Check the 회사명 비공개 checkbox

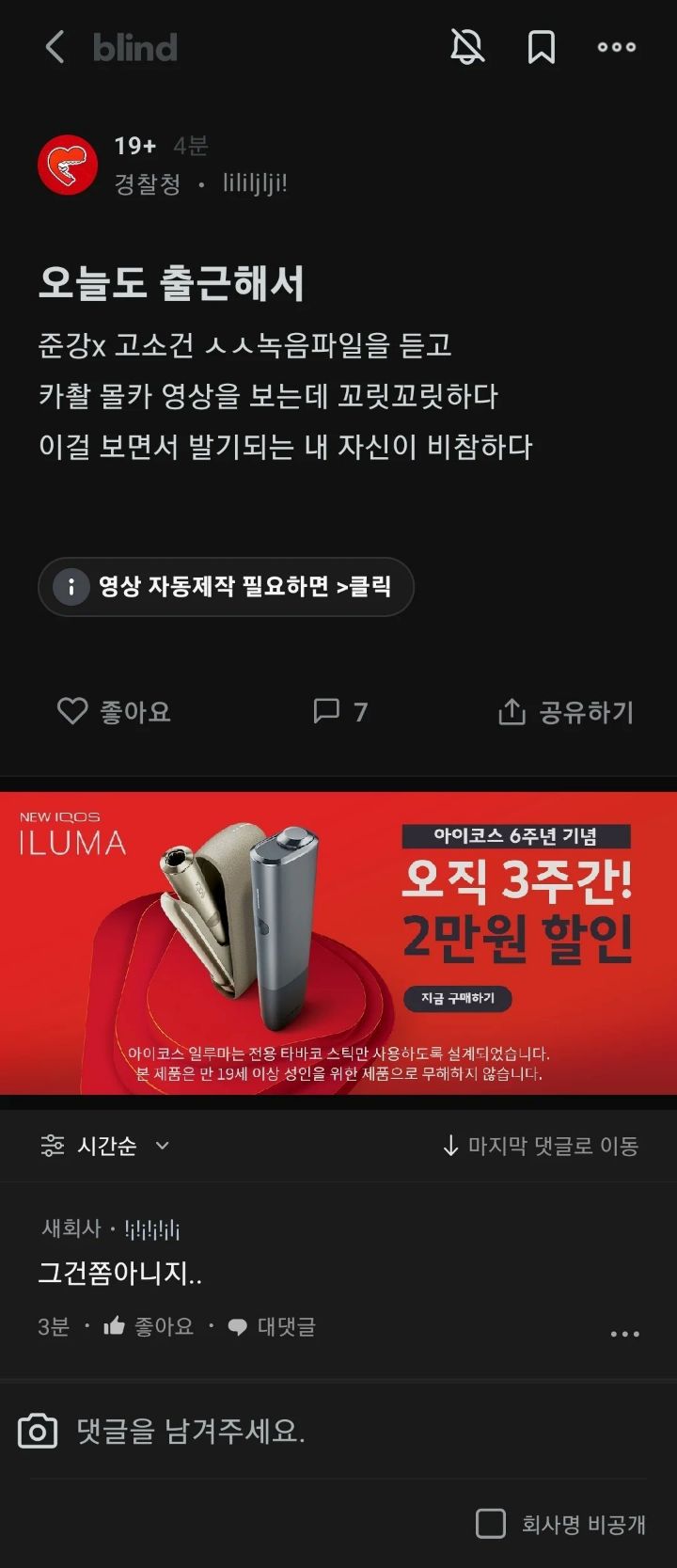pyautogui.click(x=490, y=1523)
